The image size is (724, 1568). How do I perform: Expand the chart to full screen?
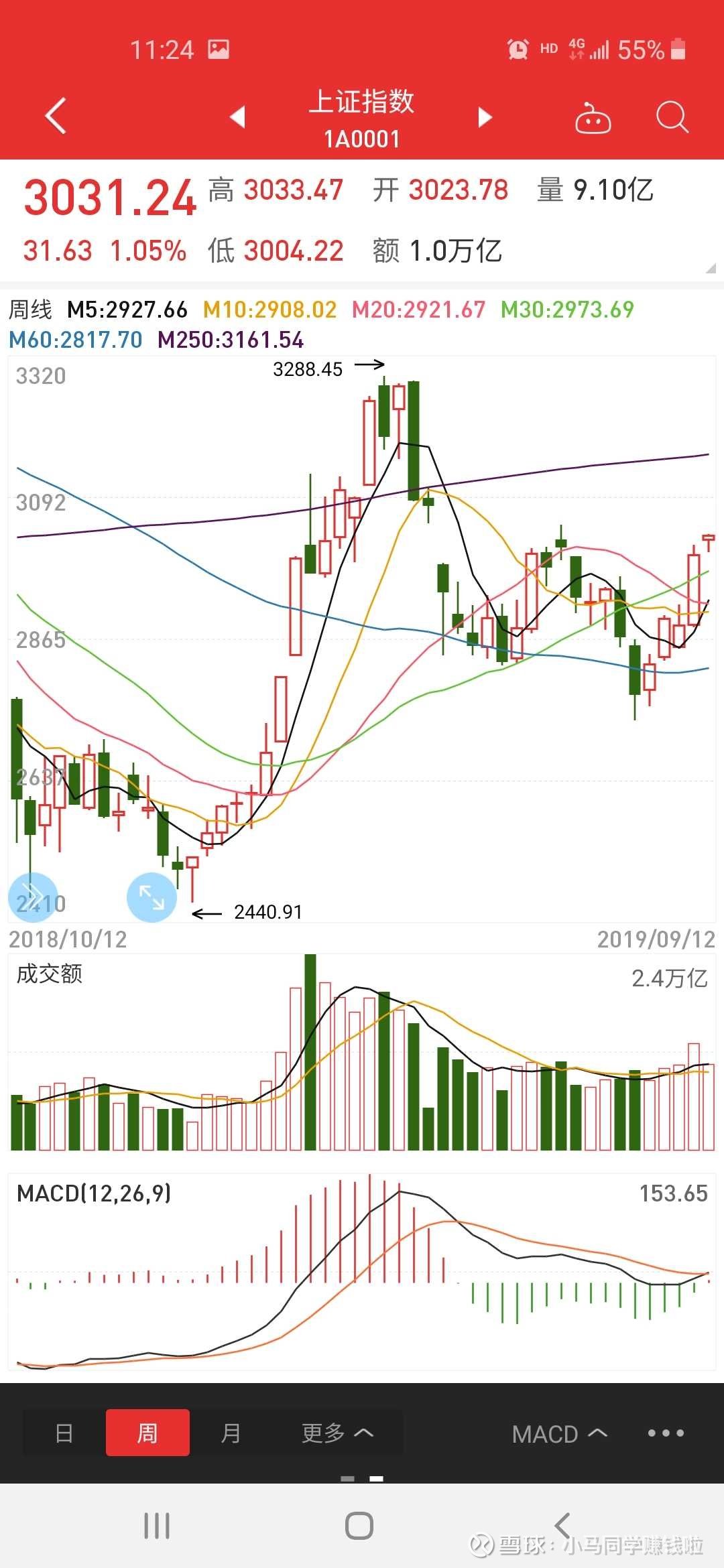(152, 897)
